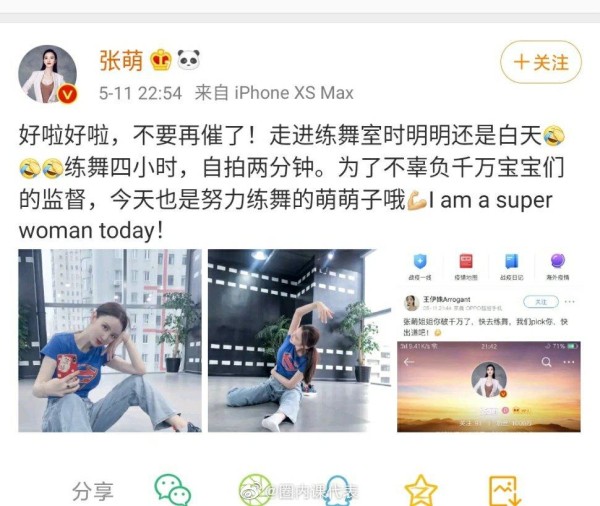Open the 张萌 username link

click(121, 60)
